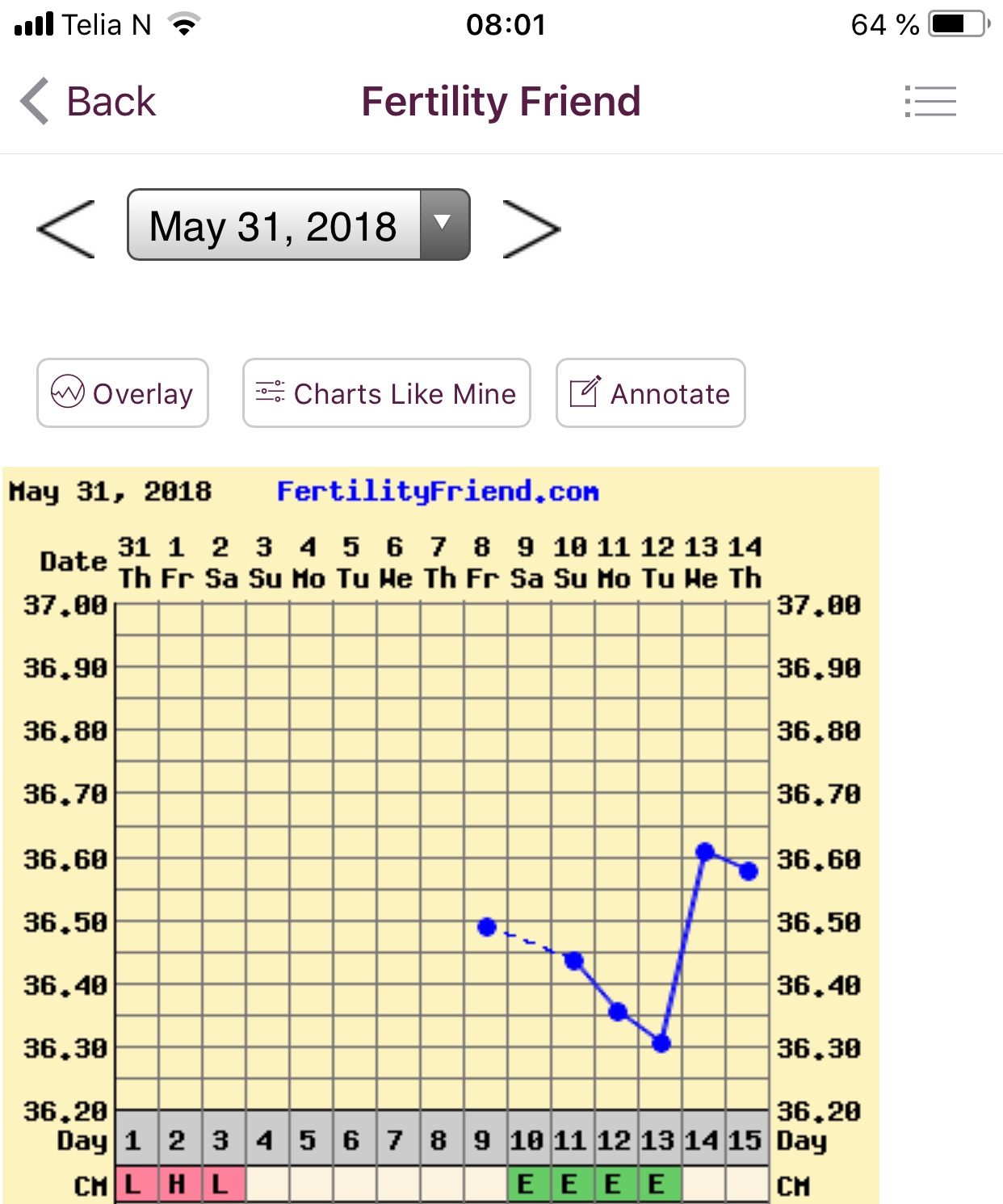The image size is (1003, 1204).
Task: Annotate this chart
Action: (650, 393)
